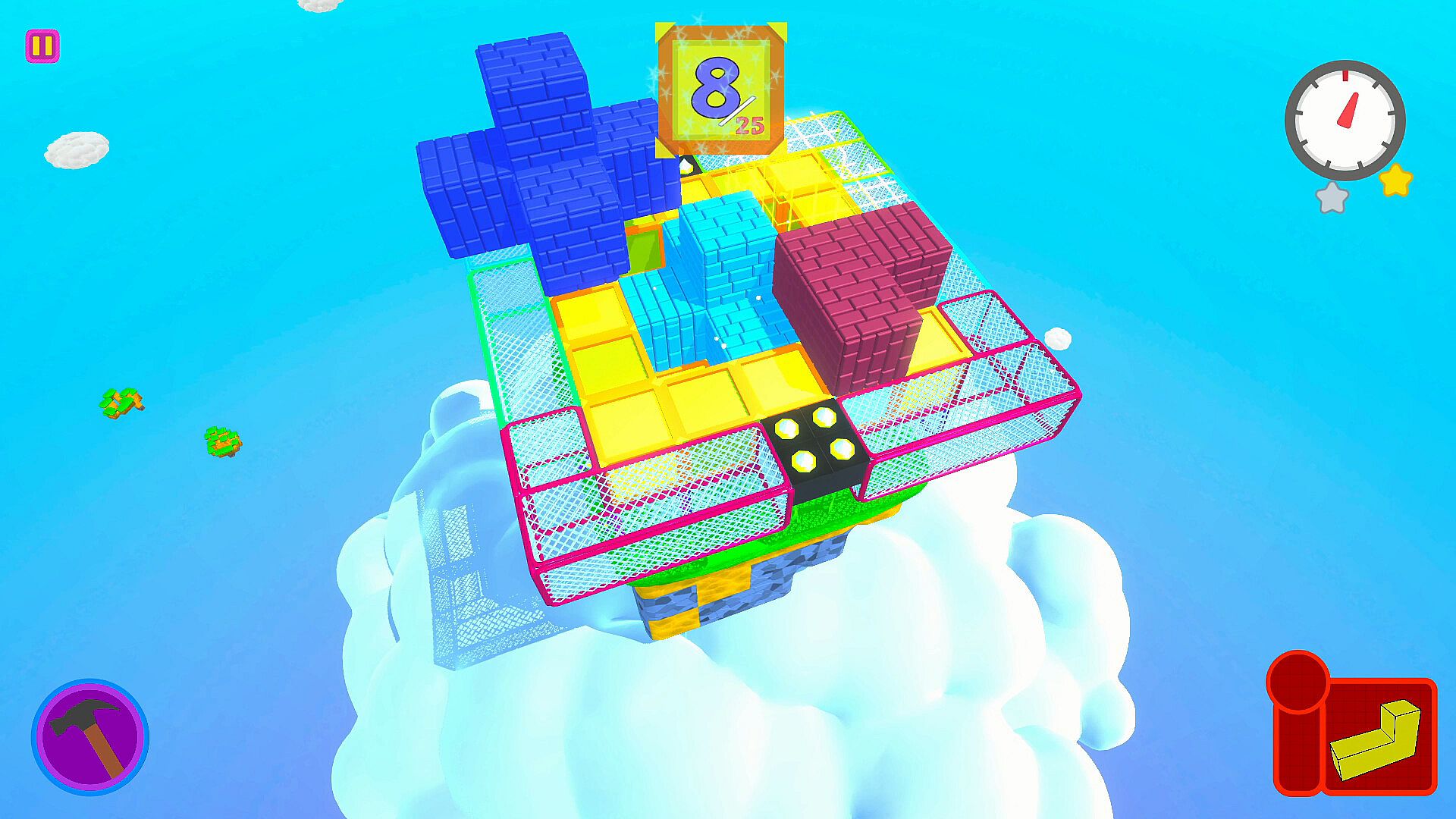Tap the yellow L-shaped block piece button

tap(1377, 737)
